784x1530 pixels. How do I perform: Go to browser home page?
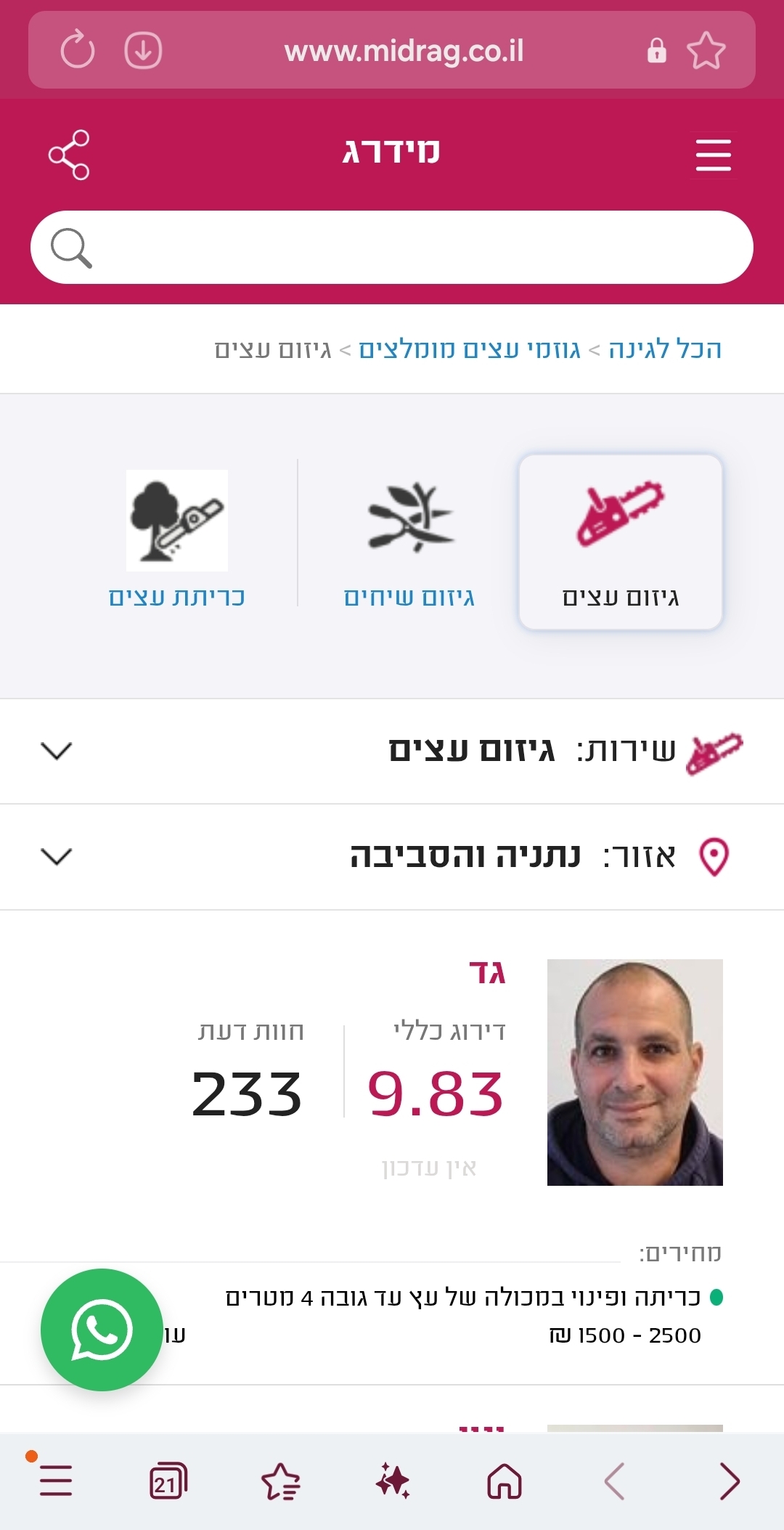505,1481
